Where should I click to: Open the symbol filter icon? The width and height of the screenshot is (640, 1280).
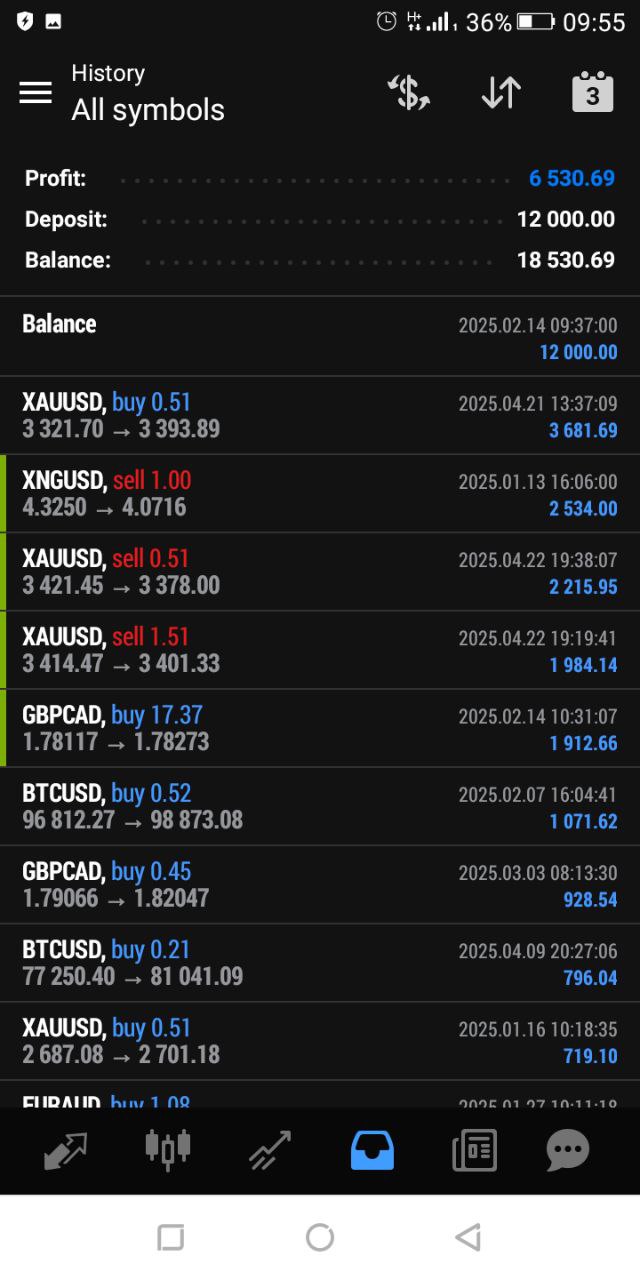coord(408,92)
